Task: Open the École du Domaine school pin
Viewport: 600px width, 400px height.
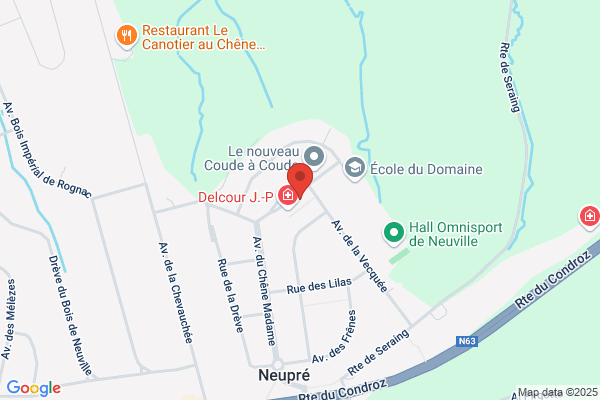Action: coord(355,168)
